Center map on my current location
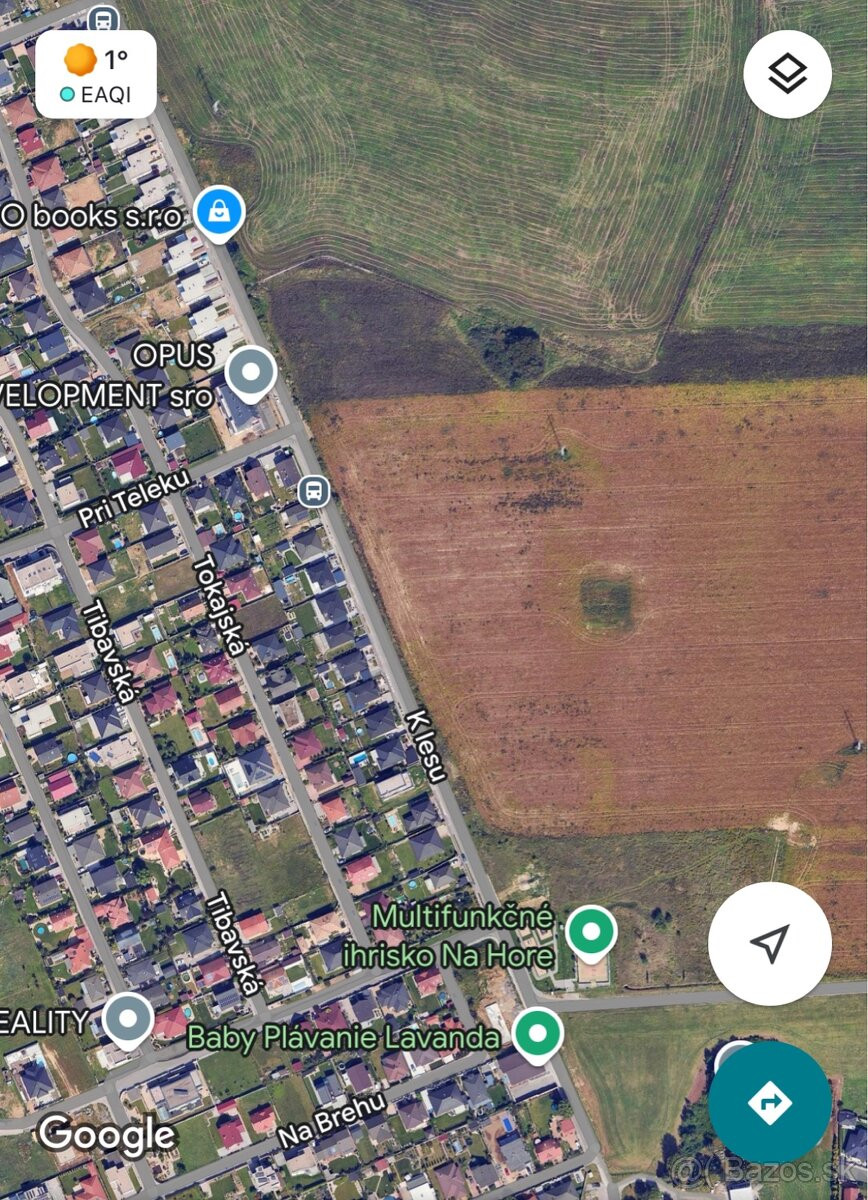Screen dimensions: 868x1200 (x=769, y=943)
